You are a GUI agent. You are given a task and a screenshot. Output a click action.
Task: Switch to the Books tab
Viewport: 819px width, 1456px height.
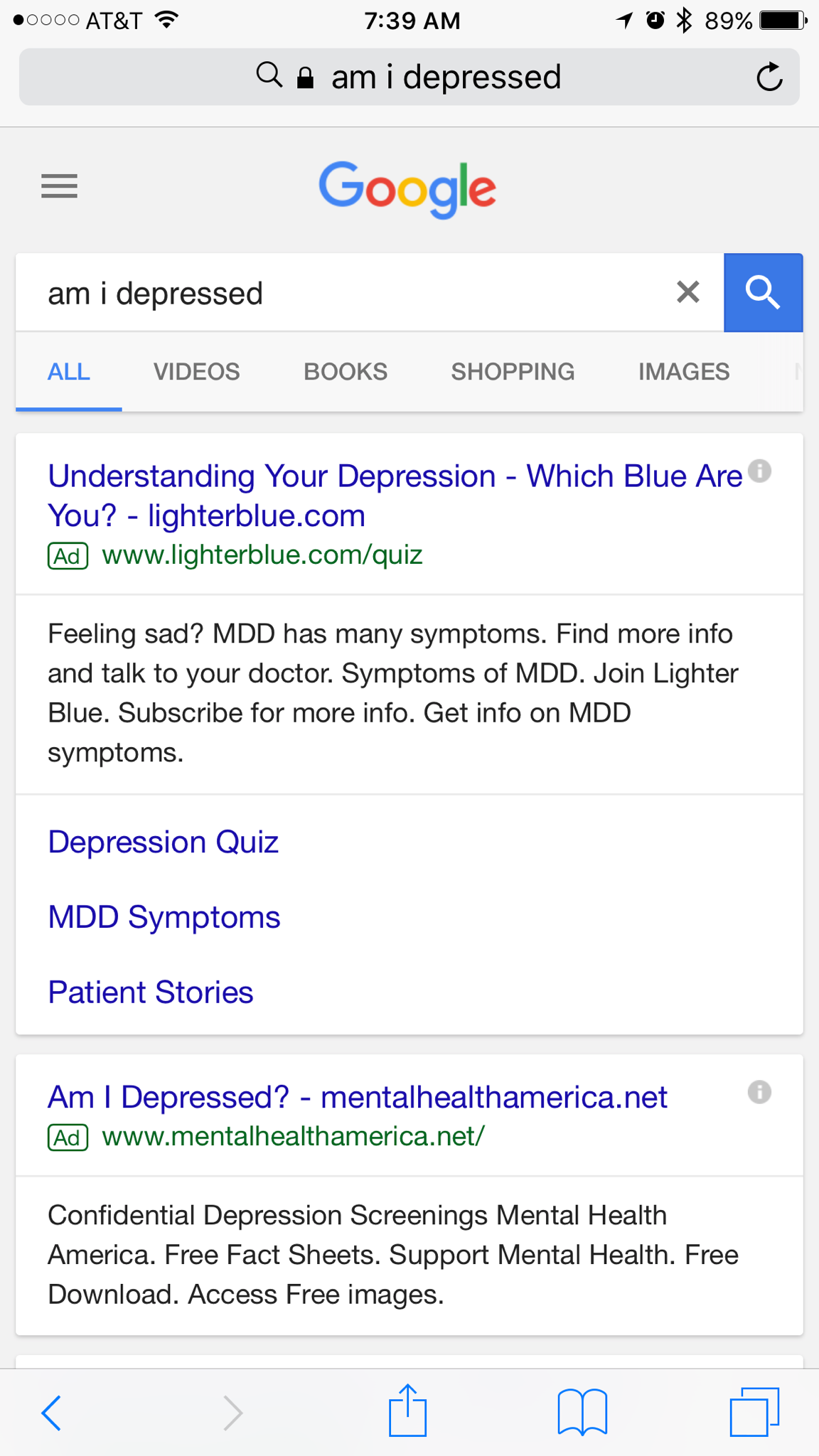tap(346, 372)
